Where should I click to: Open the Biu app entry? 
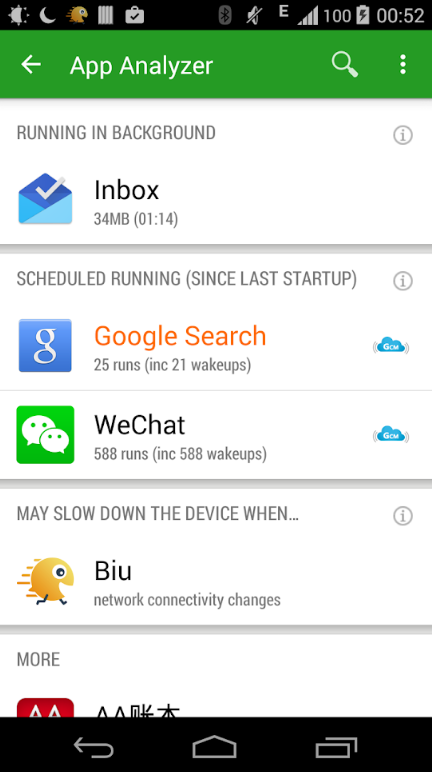[x=216, y=582]
